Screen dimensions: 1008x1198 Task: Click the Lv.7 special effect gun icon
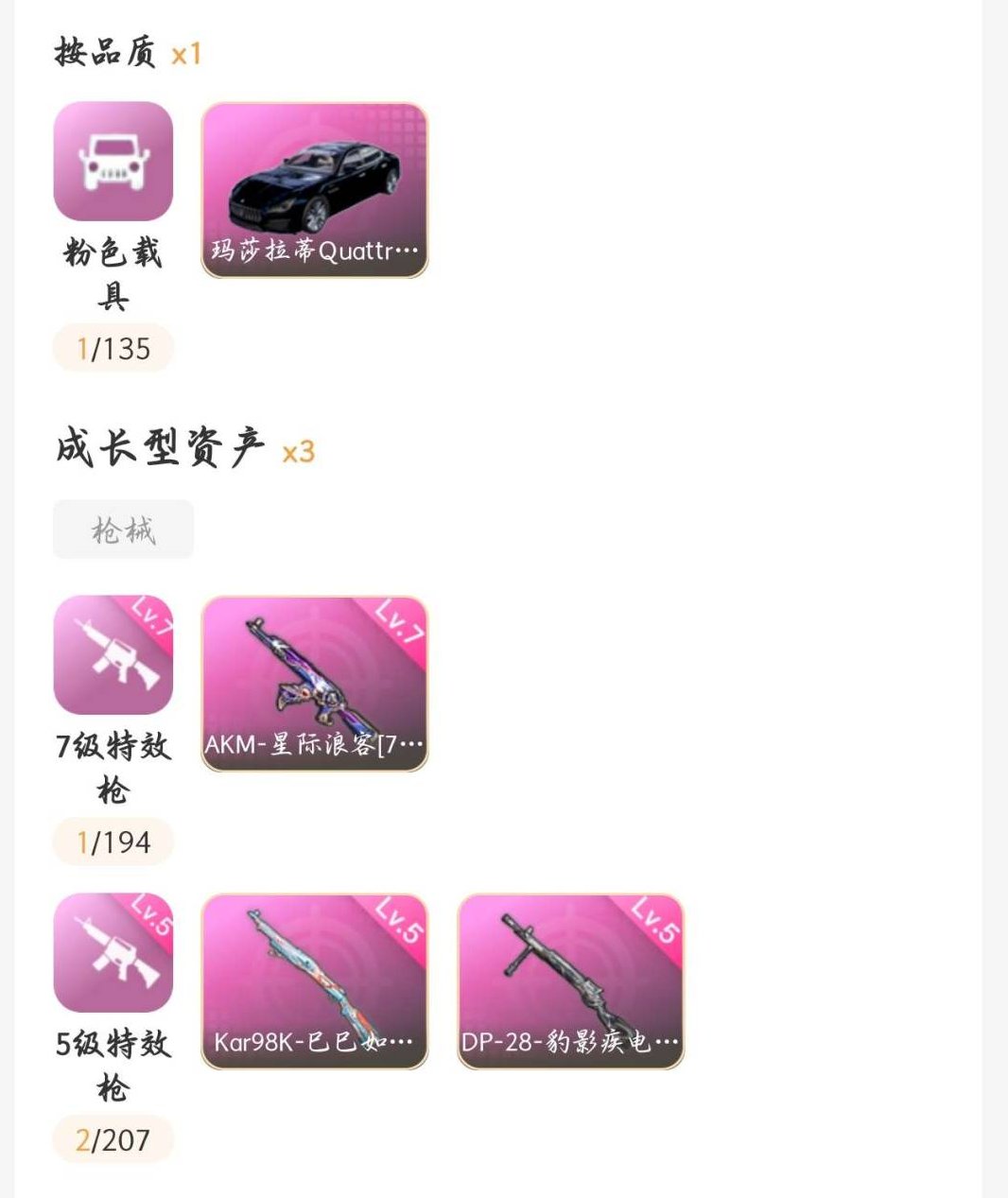click(113, 655)
